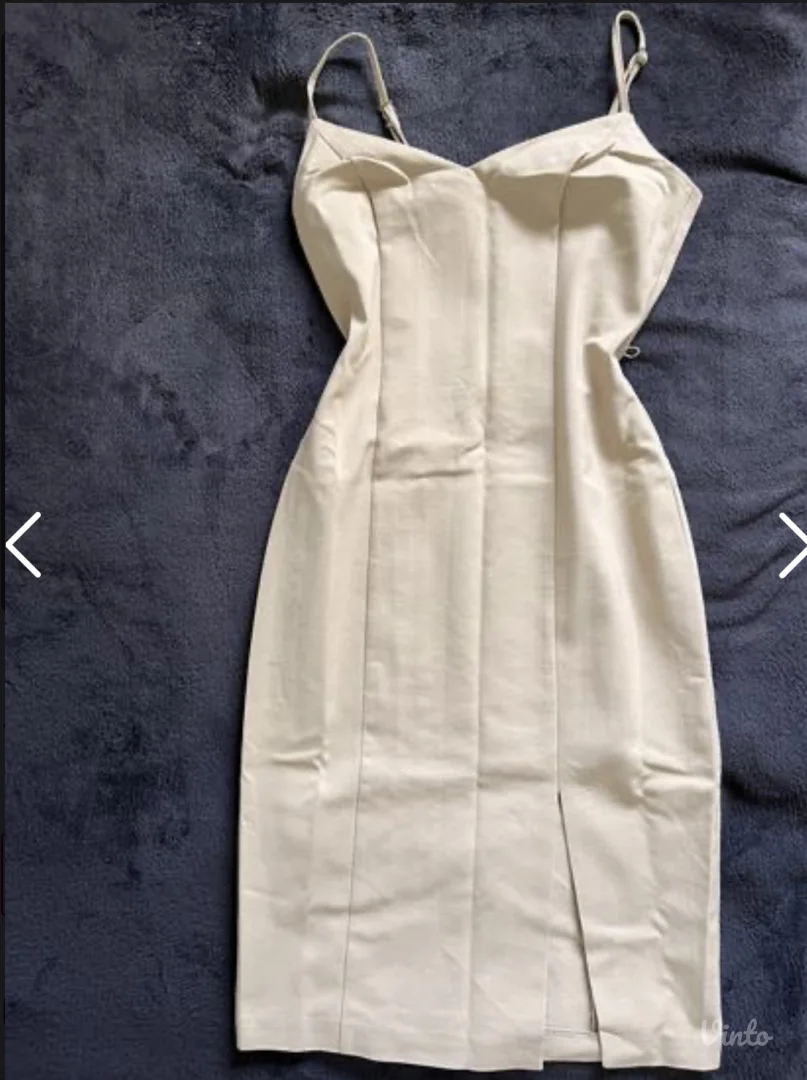Go to the next photo
Viewport: 807px width, 1080px height.
[x=792, y=545]
